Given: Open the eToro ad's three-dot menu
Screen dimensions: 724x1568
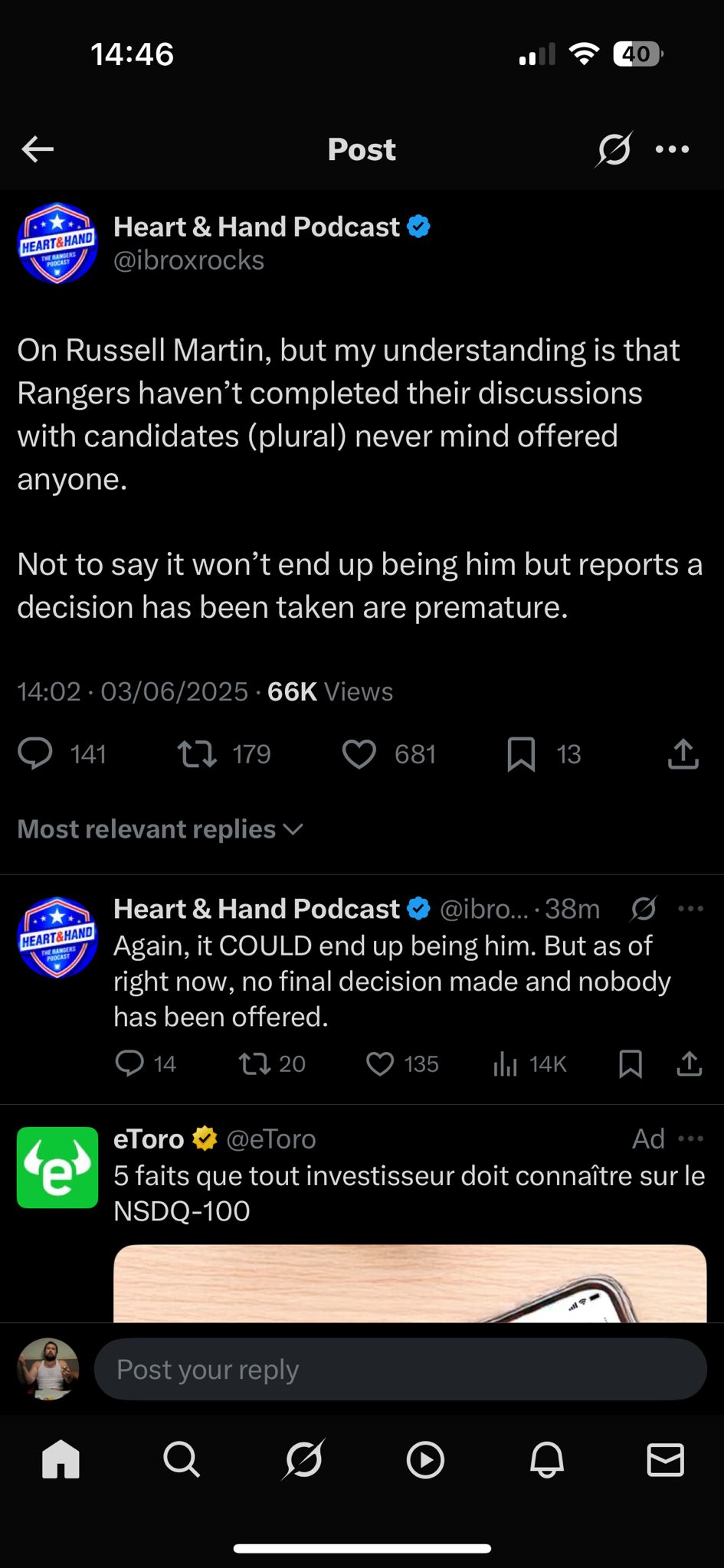Looking at the screenshot, I should coord(691,1138).
